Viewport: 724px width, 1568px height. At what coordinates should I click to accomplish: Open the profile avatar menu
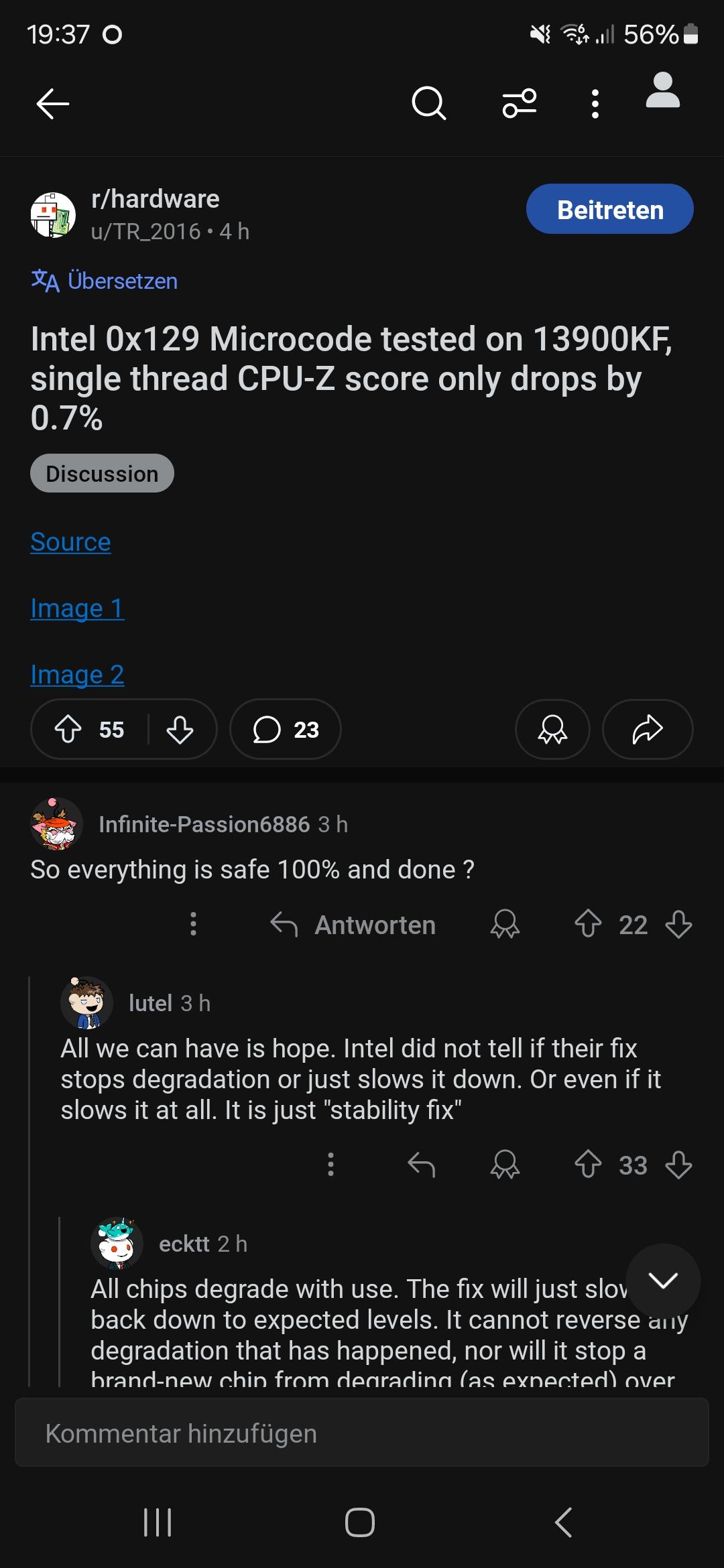pos(662,91)
